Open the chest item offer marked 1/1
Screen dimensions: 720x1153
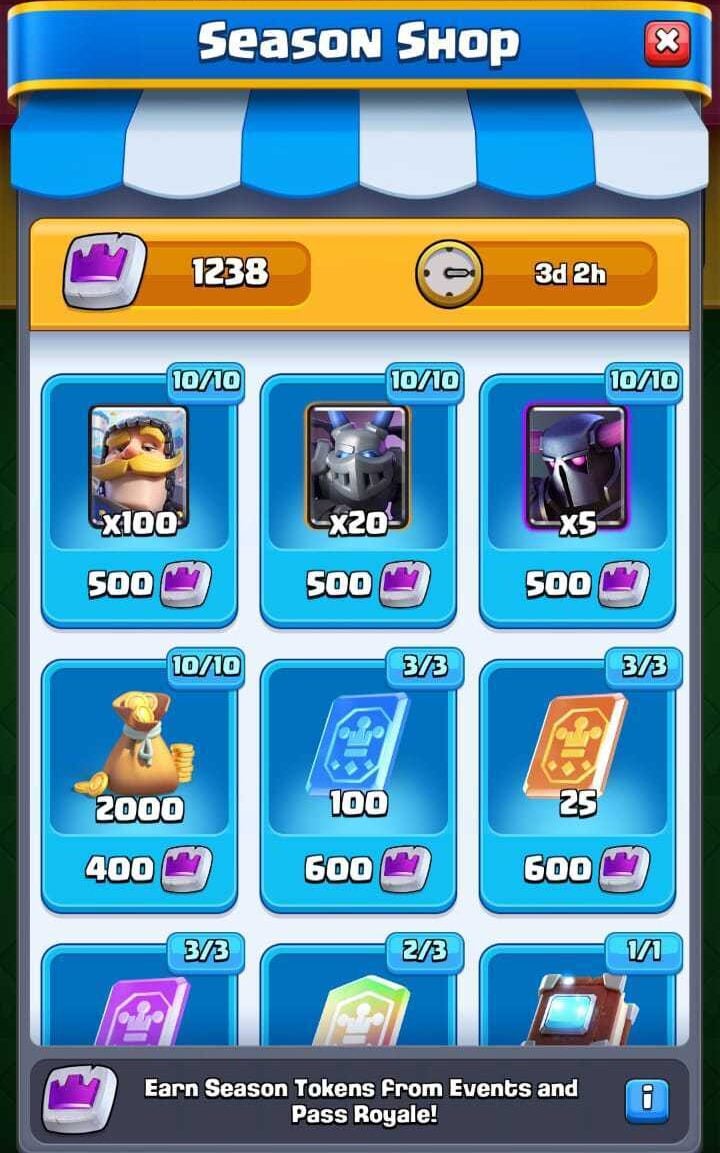tap(577, 1000)
